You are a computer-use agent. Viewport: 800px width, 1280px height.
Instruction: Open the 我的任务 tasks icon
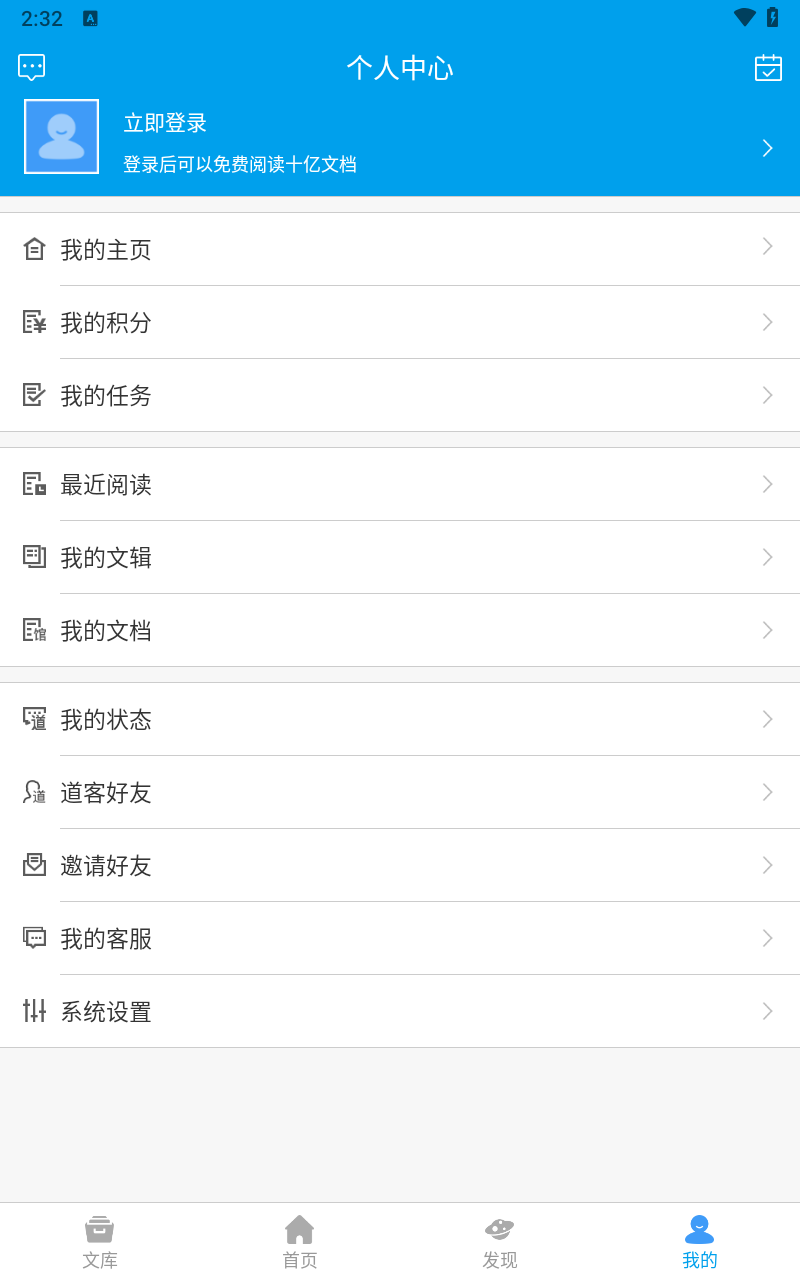click(x=34, y=395)
